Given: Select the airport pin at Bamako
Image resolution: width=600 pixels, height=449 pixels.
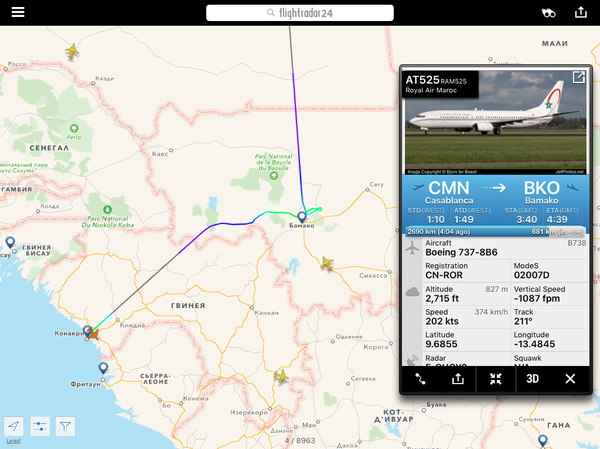Looking at the screenshot, I should point(301,216).
